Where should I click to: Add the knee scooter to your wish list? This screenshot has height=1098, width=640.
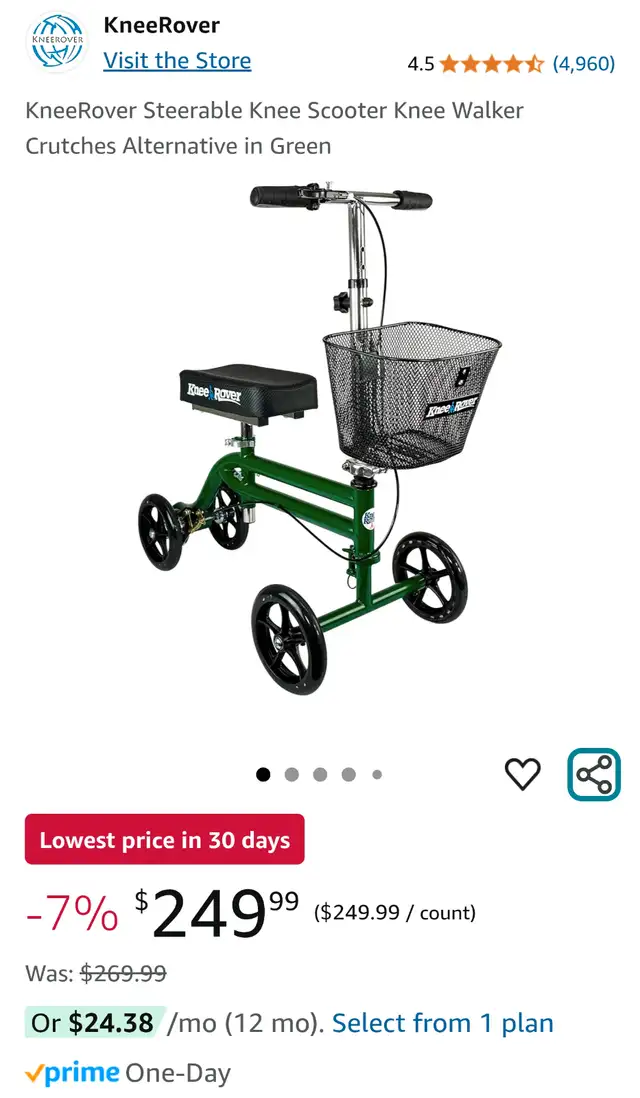[x=522, y=774]
